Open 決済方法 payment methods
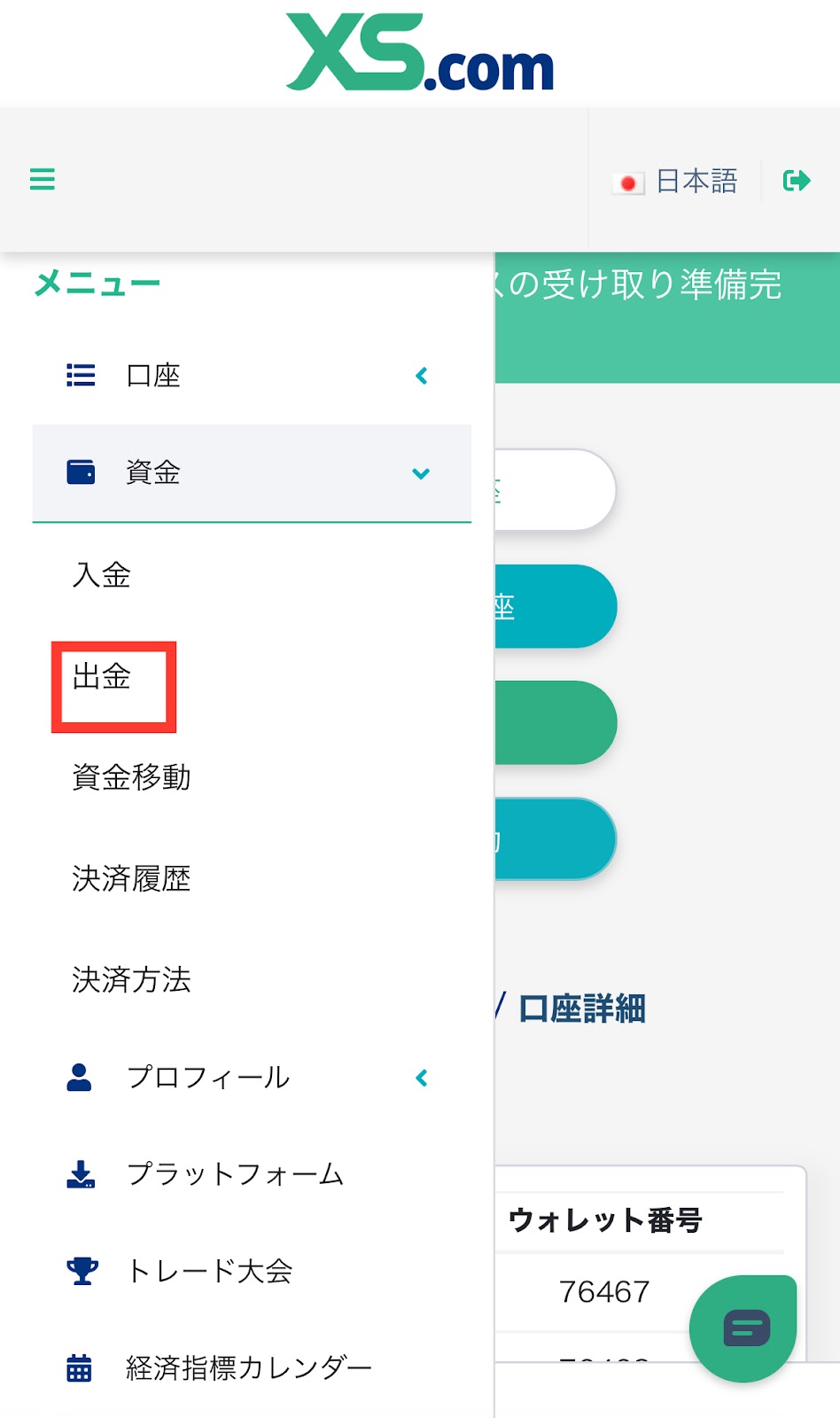 [x=131, y=979]
